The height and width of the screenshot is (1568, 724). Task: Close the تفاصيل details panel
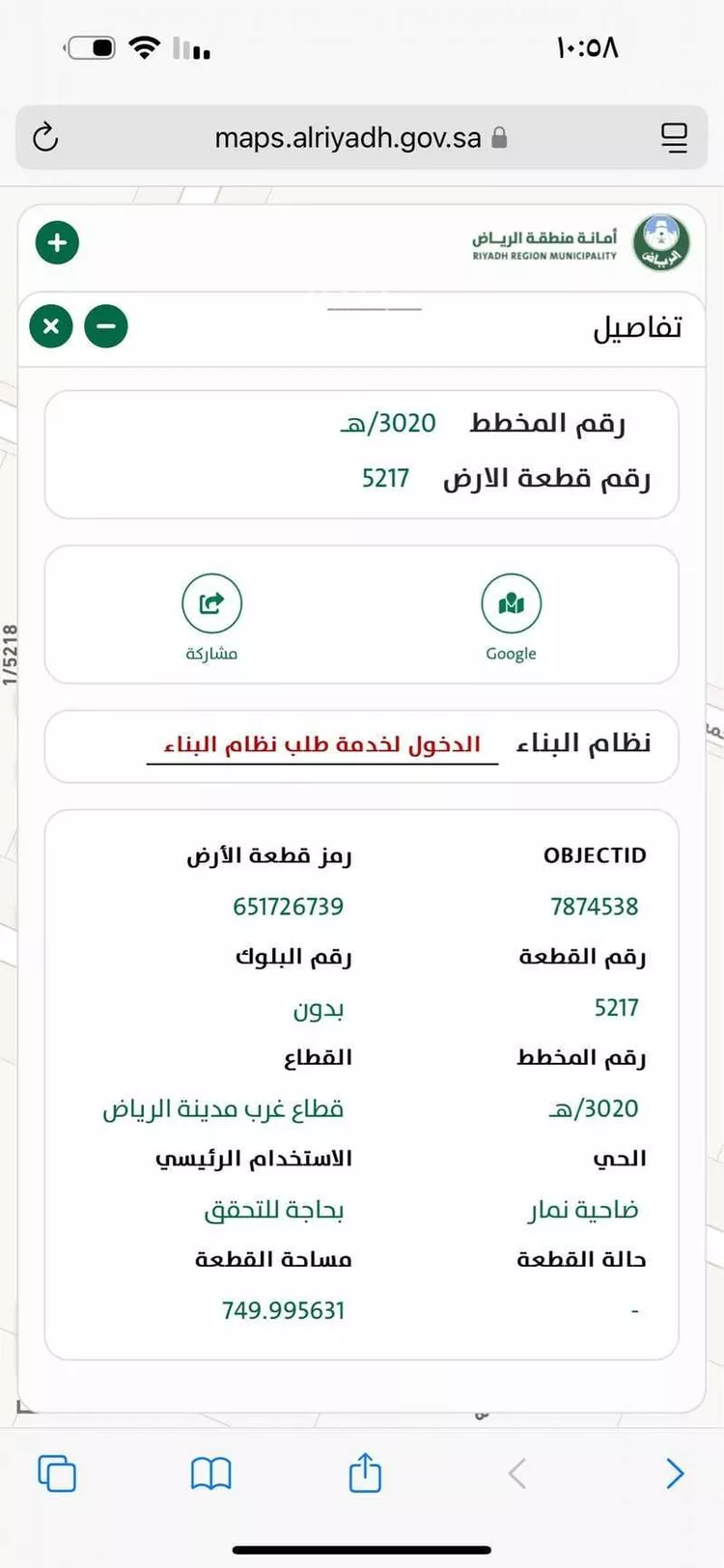coord(50,326)
